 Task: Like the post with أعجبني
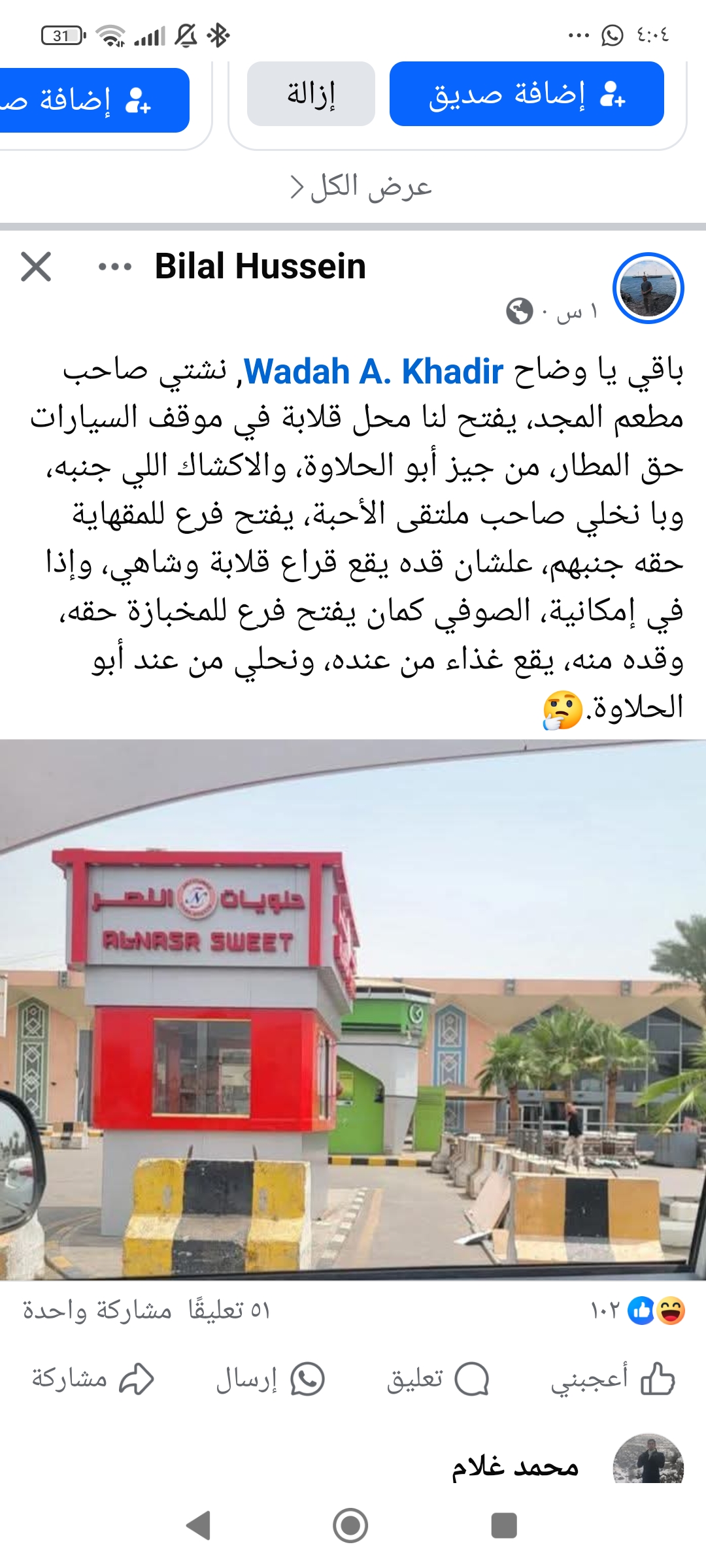coord(613,1380)
